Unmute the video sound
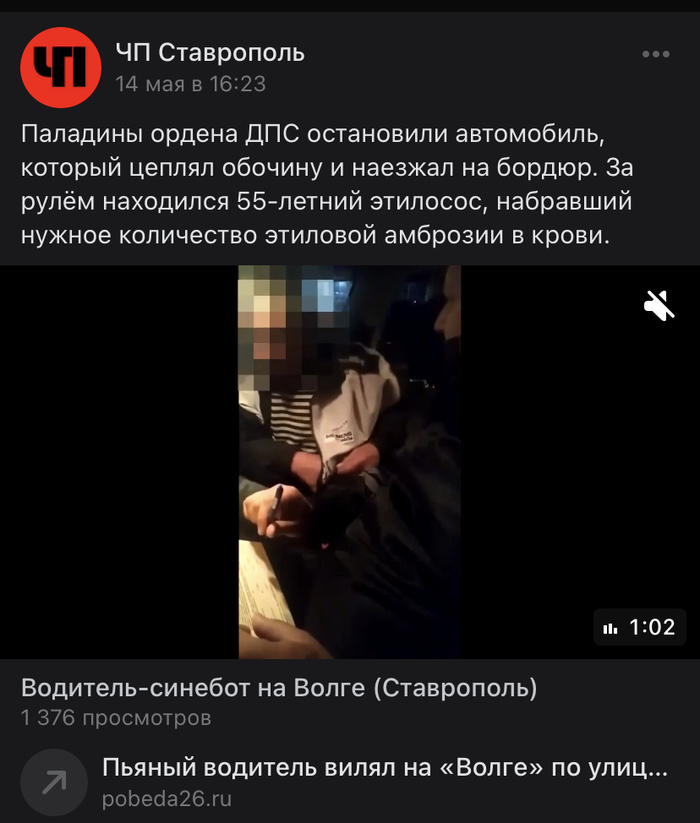The height and width of the screenshot is (823, 700). (659, 305)
